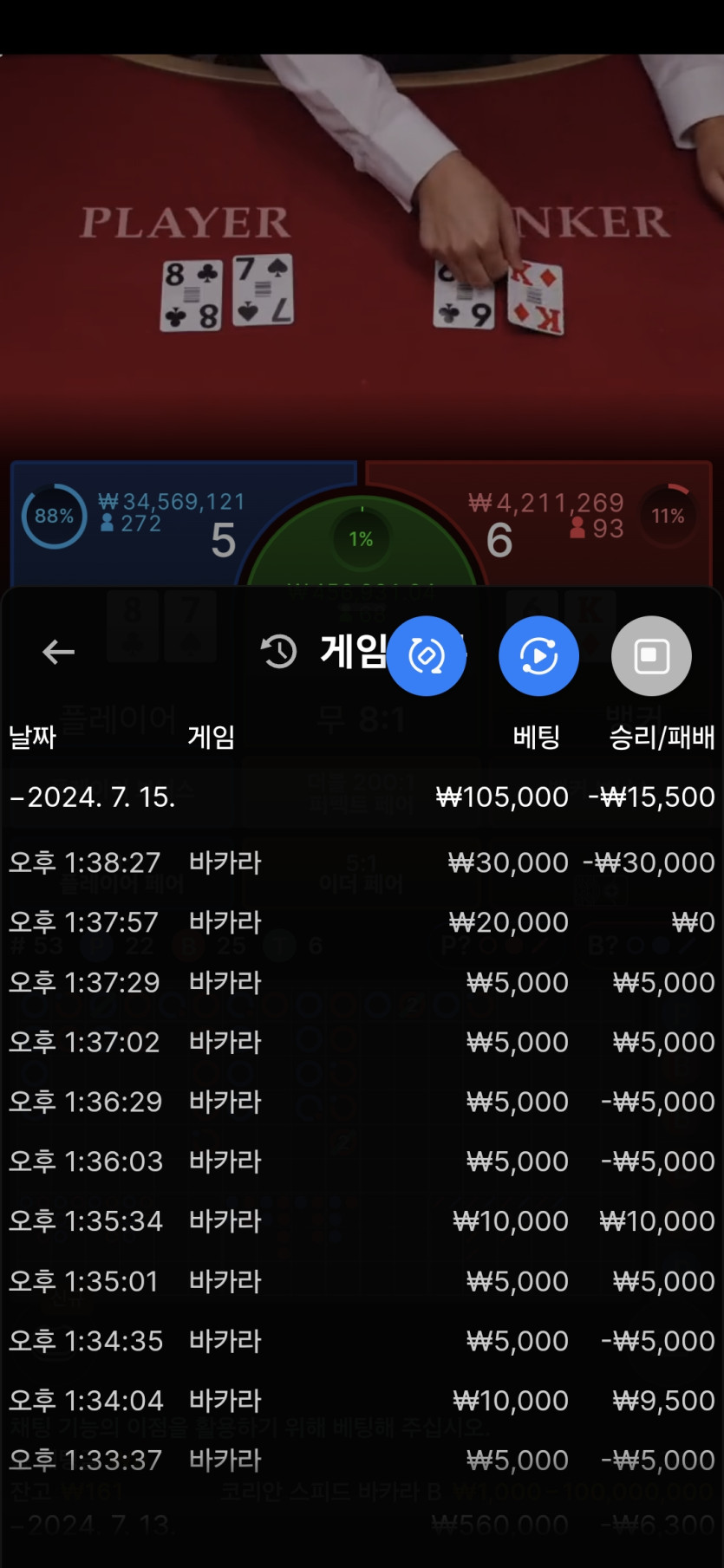The height and width of the screenshot is (1568, 724).
Task: Open the 오후 1:37:57 바카라 round
Action: click(362, 922)
